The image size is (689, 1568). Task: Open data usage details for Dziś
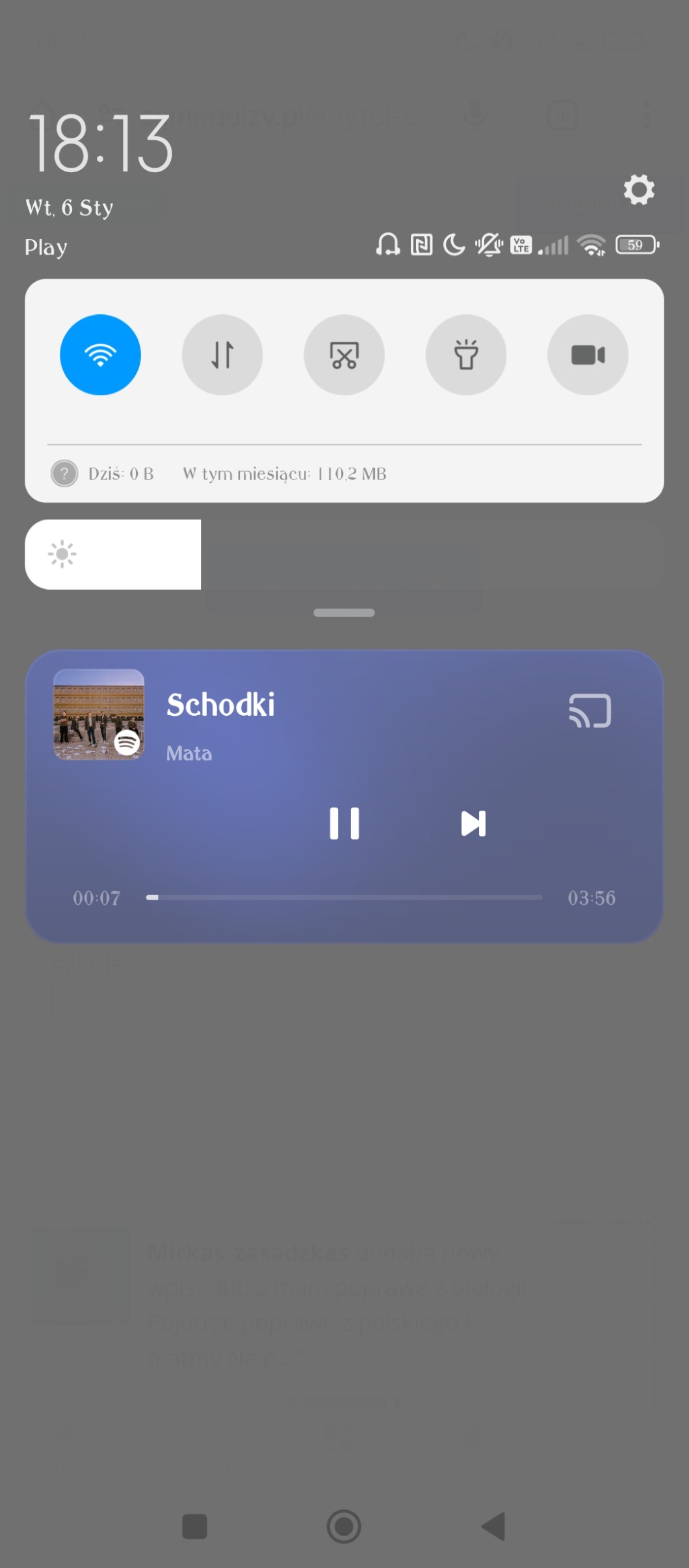tap(120, 474)
